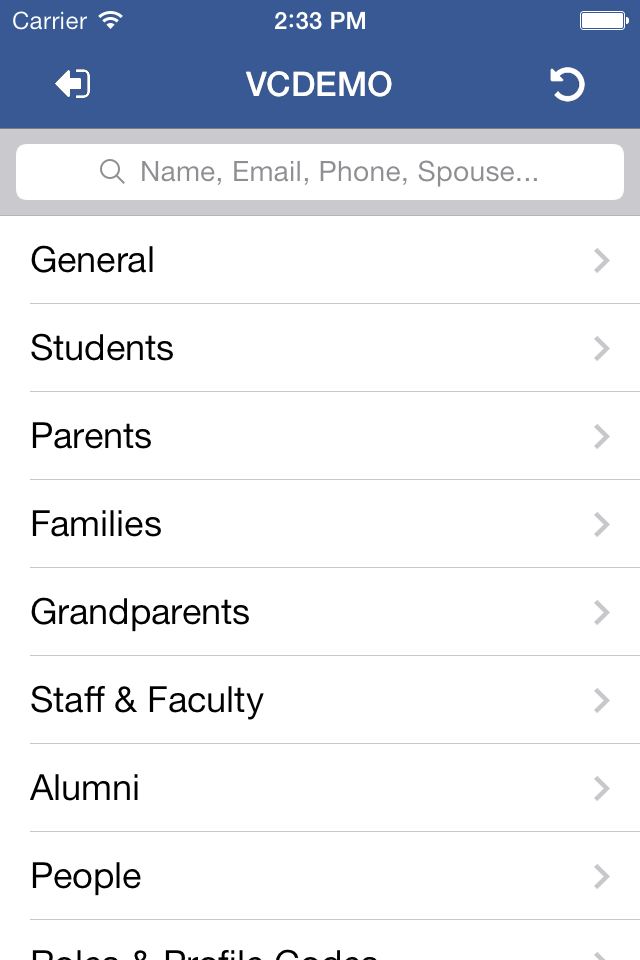Refresh the directory with the reload icon
640x960 pixels.
pos(567,85)
